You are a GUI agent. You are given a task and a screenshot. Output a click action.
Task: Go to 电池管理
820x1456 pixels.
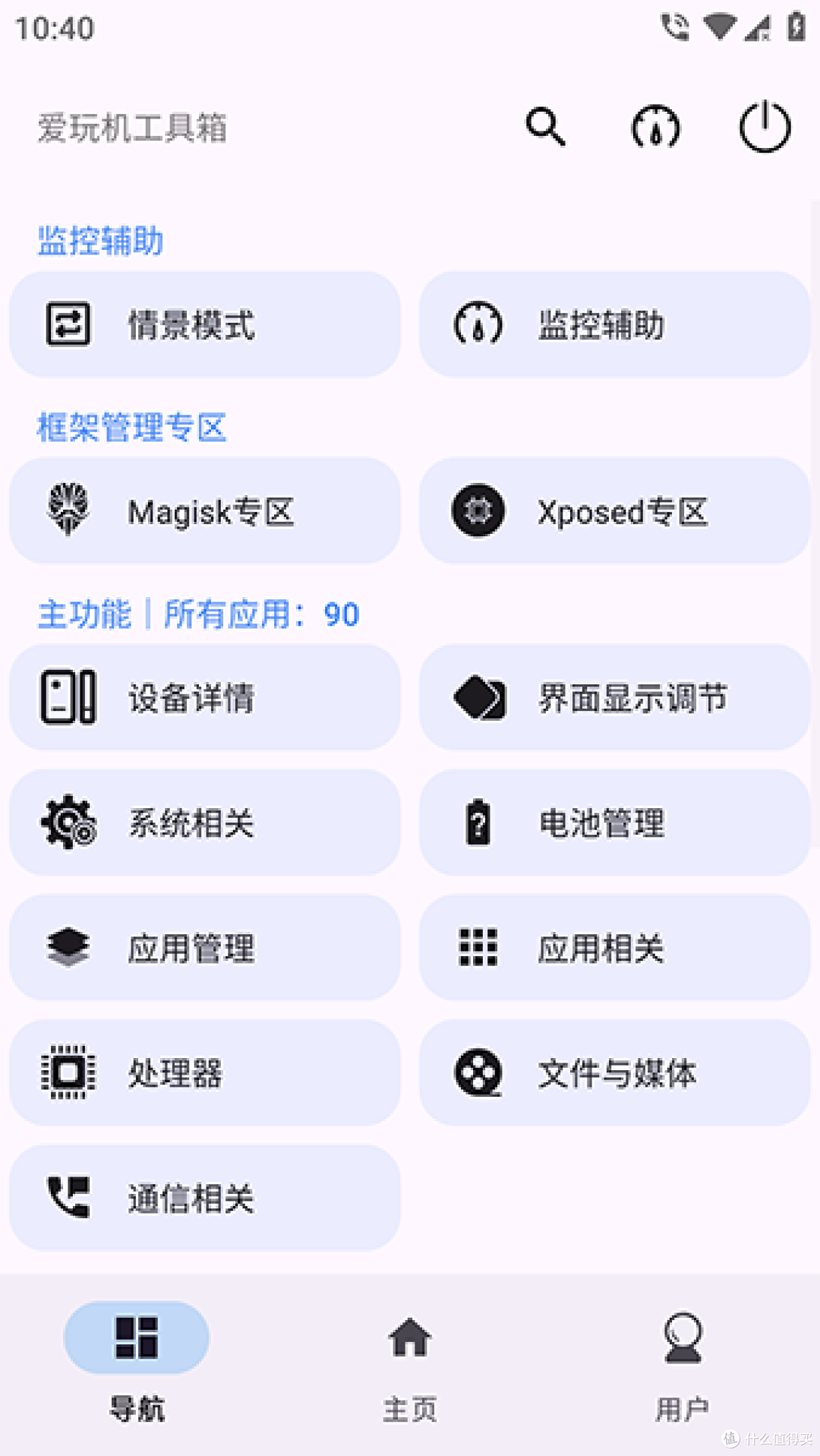(x=614, y=823)
